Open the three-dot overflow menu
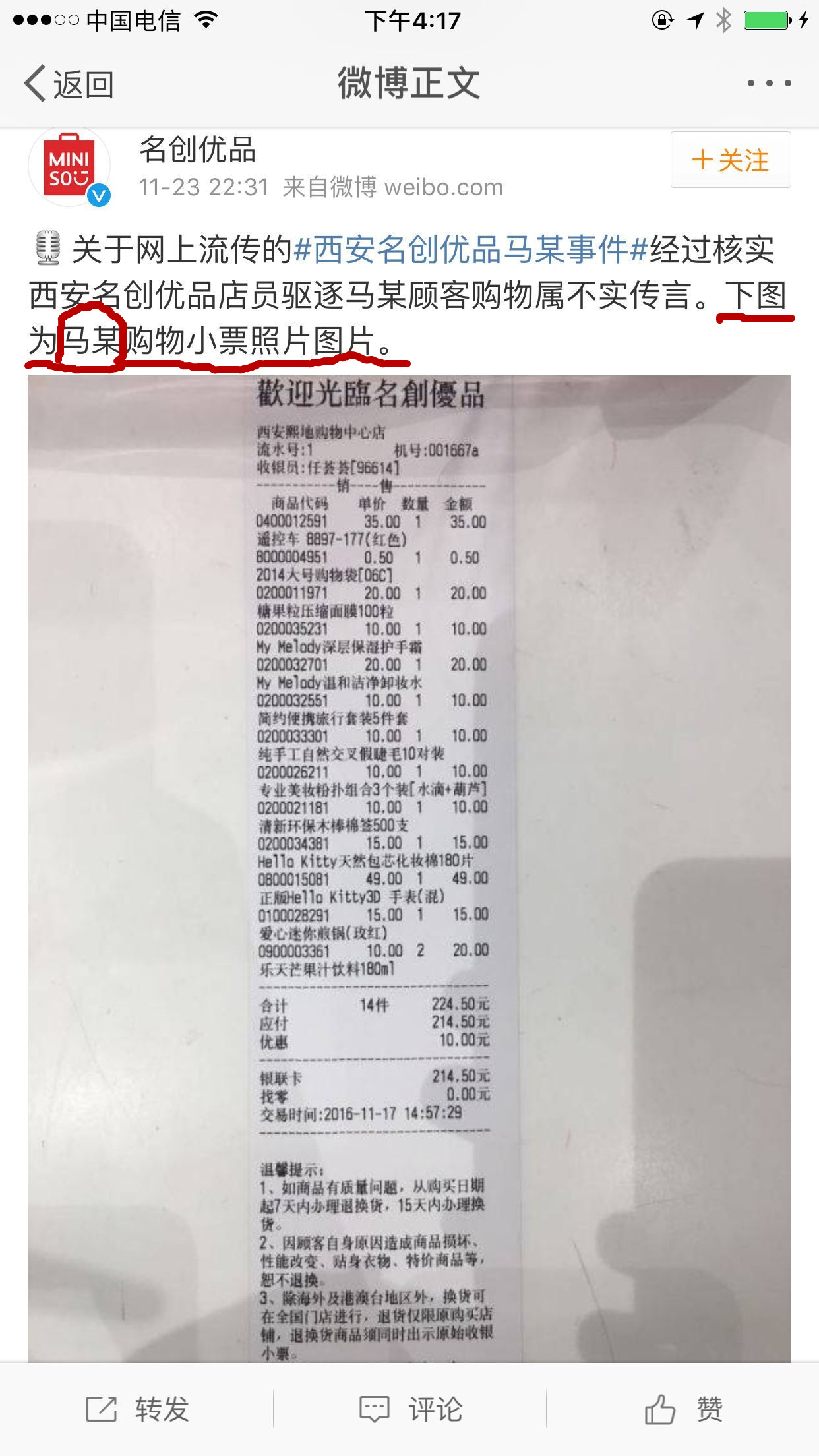The width and height of the screenshot is (819, 1456). (769, 84)
